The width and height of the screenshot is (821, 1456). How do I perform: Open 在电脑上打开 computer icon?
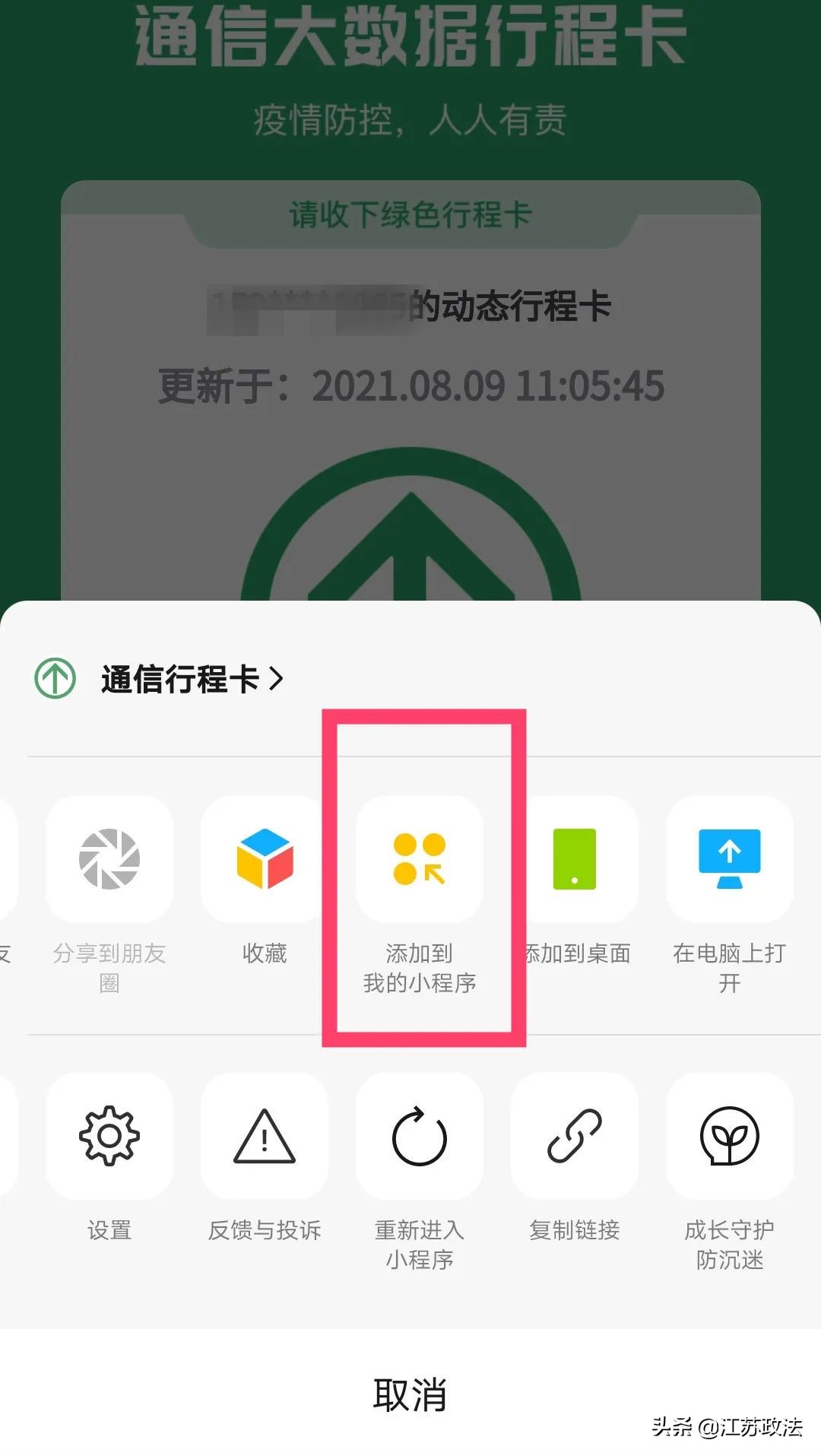729,860
